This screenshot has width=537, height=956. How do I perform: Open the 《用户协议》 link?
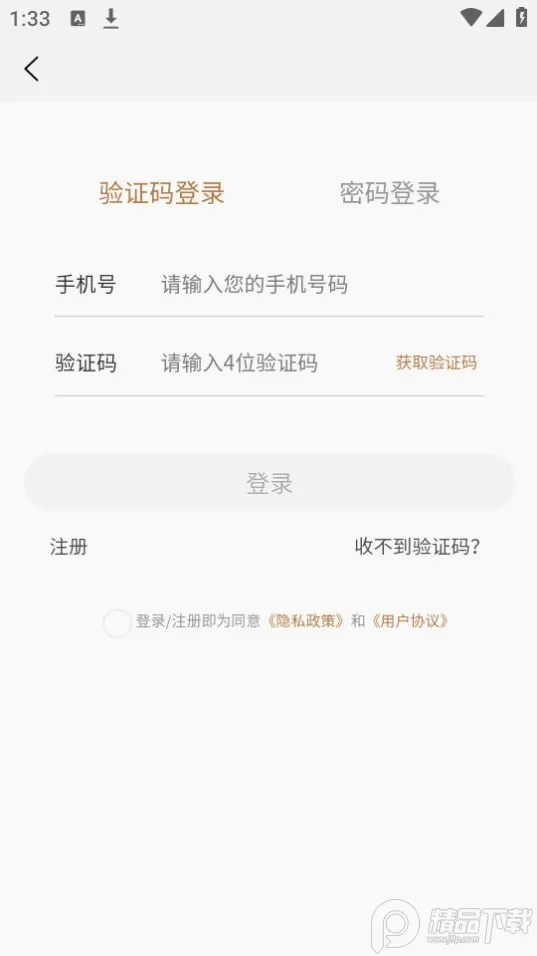click(x=410, y=621)
